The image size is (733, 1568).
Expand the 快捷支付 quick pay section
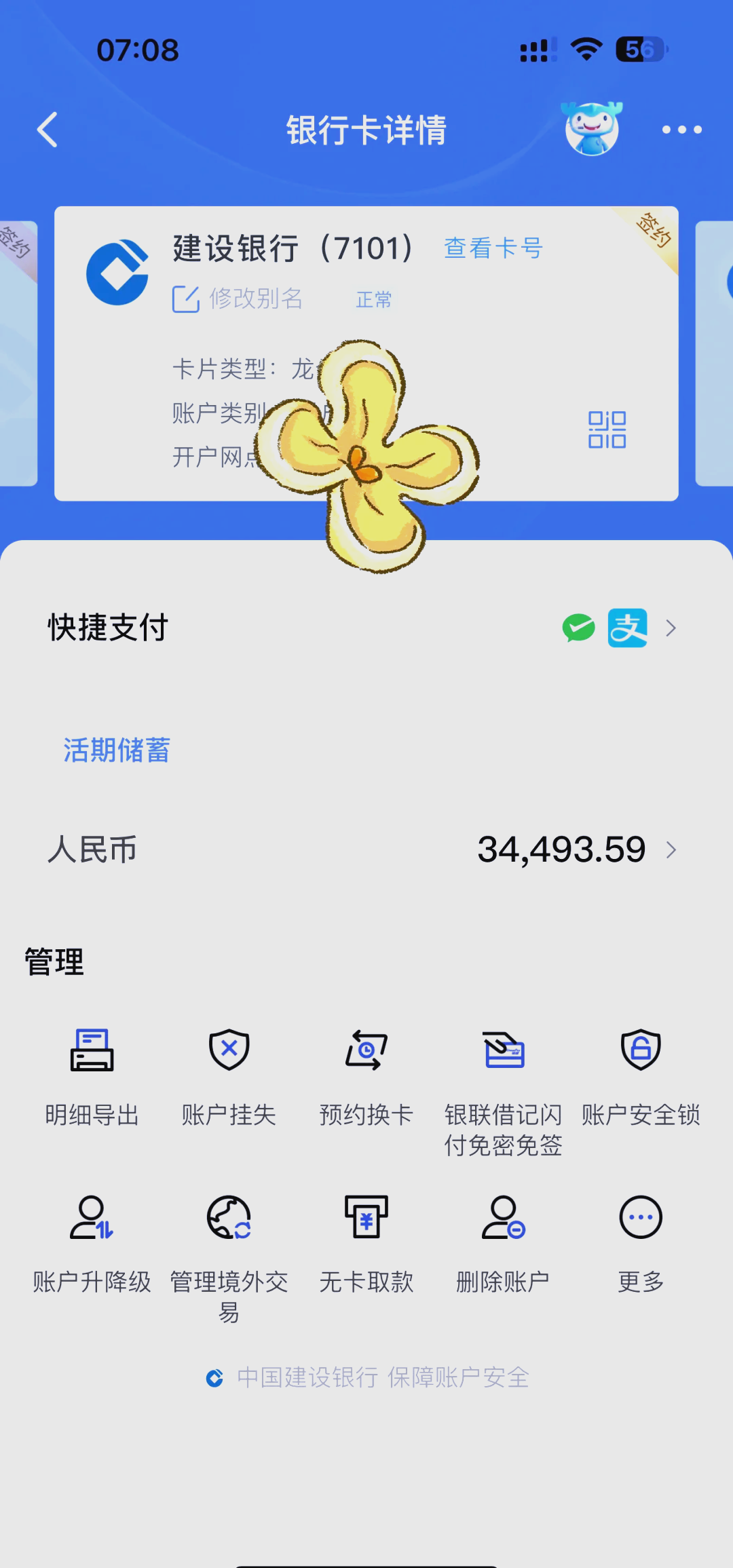click(x=671, y=628)
